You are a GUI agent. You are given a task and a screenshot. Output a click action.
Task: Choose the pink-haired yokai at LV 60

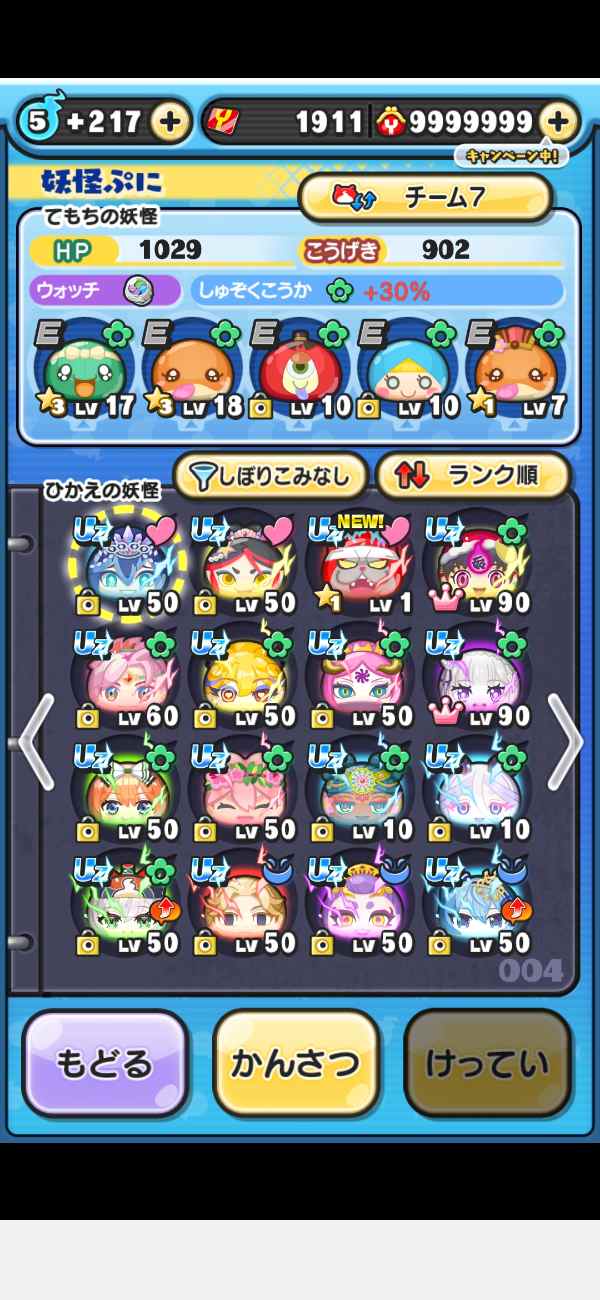[124, 680]
